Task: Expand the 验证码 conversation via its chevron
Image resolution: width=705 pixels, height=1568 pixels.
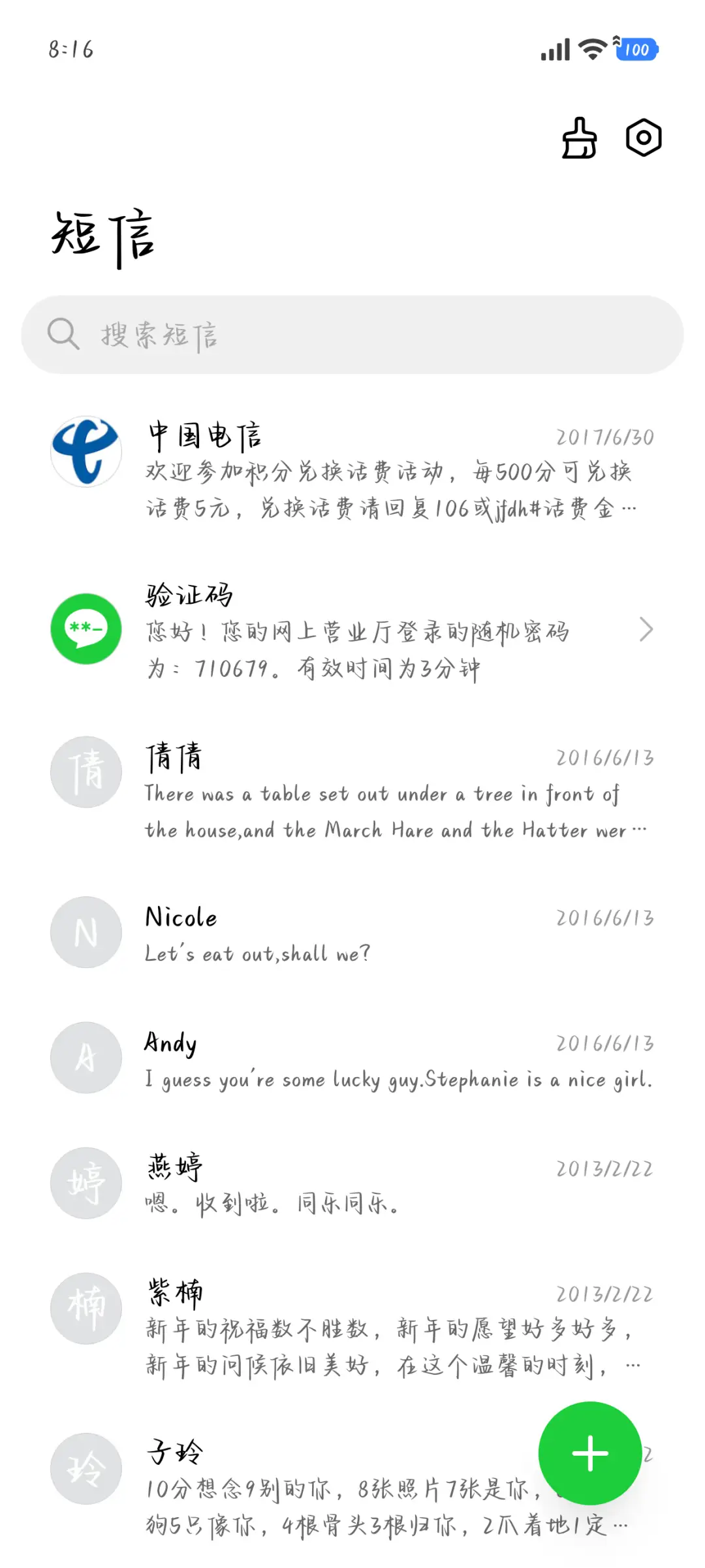Action: pos(646,630)
